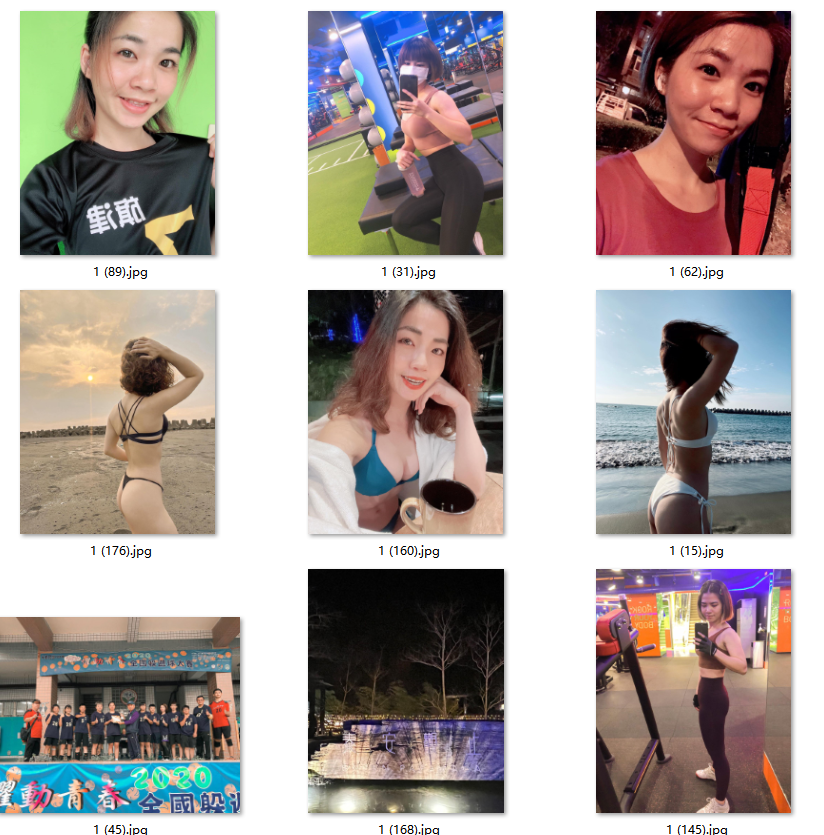Screen dimensions: 824x835
Task: Open the photo named 1 (31).jpg
Action: pos(405,133)
